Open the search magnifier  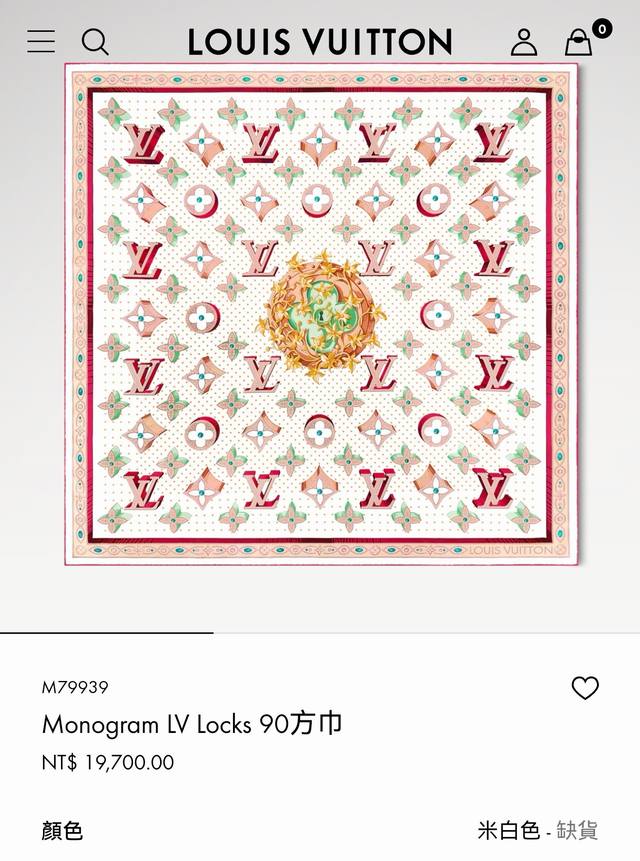click(95, 42)
